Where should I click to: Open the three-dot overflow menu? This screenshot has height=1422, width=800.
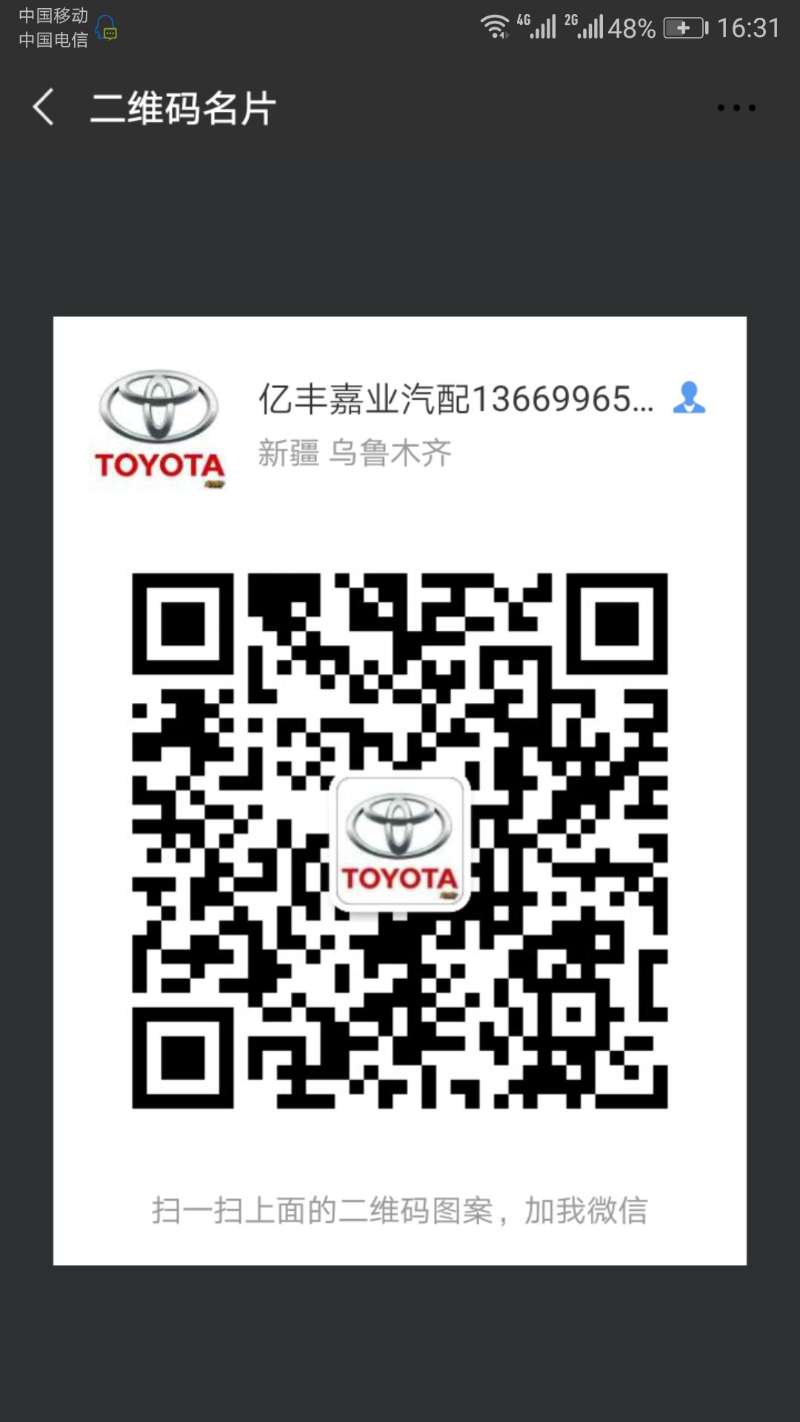point(736,108)
